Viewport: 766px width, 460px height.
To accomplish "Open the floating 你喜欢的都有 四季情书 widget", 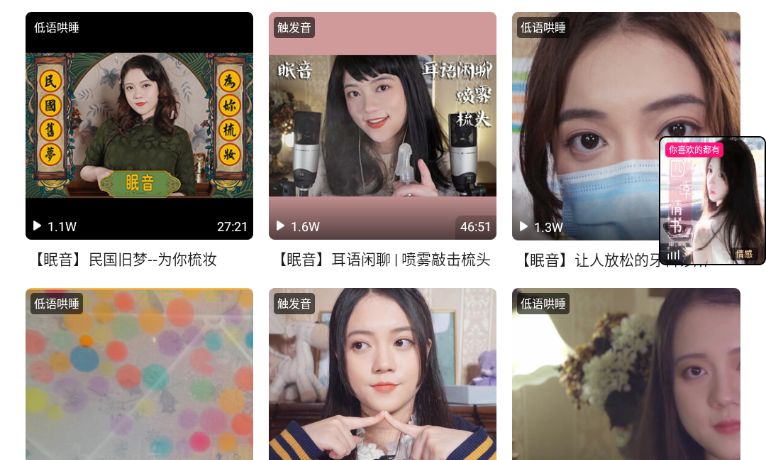I will (712, 202).
